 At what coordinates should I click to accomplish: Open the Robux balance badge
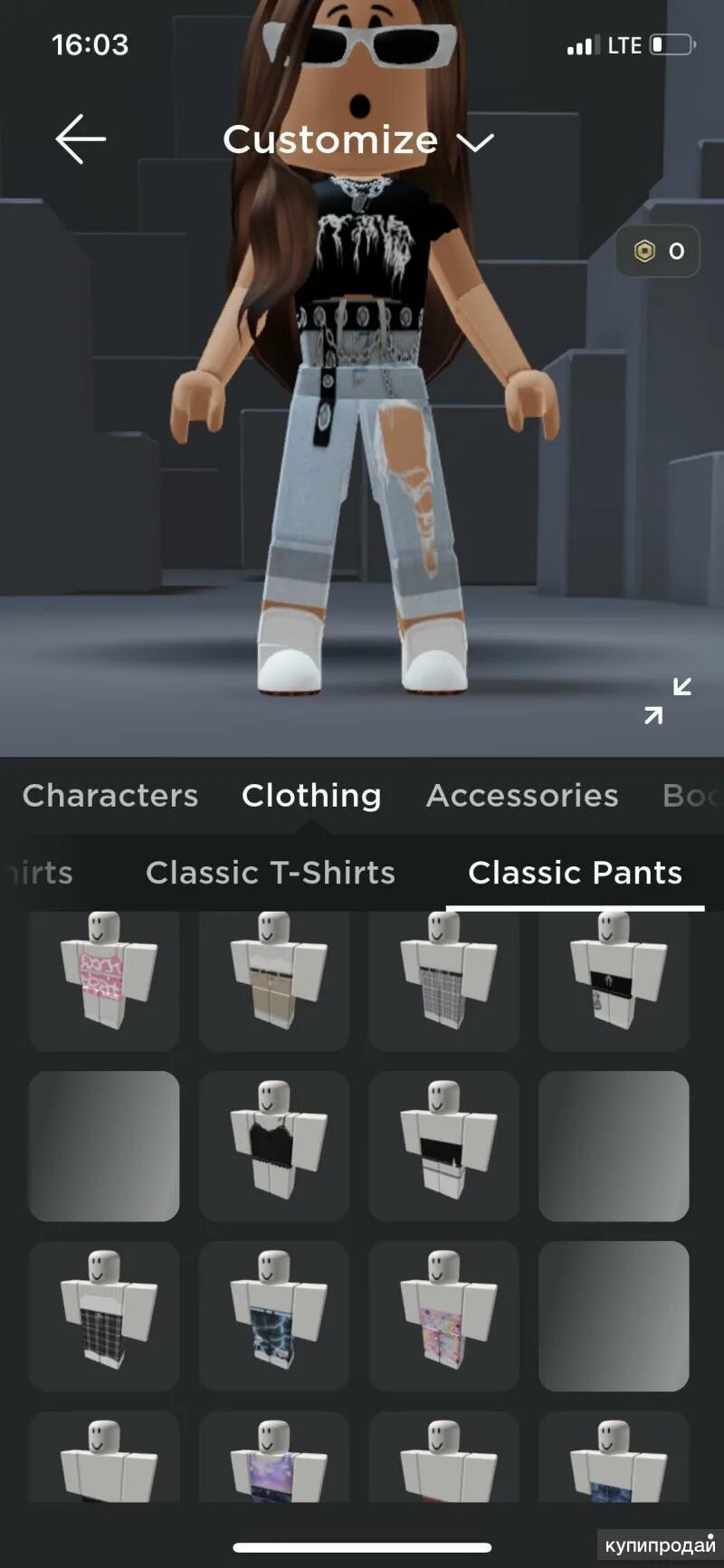pyautogui.click(x=658, y=251)
